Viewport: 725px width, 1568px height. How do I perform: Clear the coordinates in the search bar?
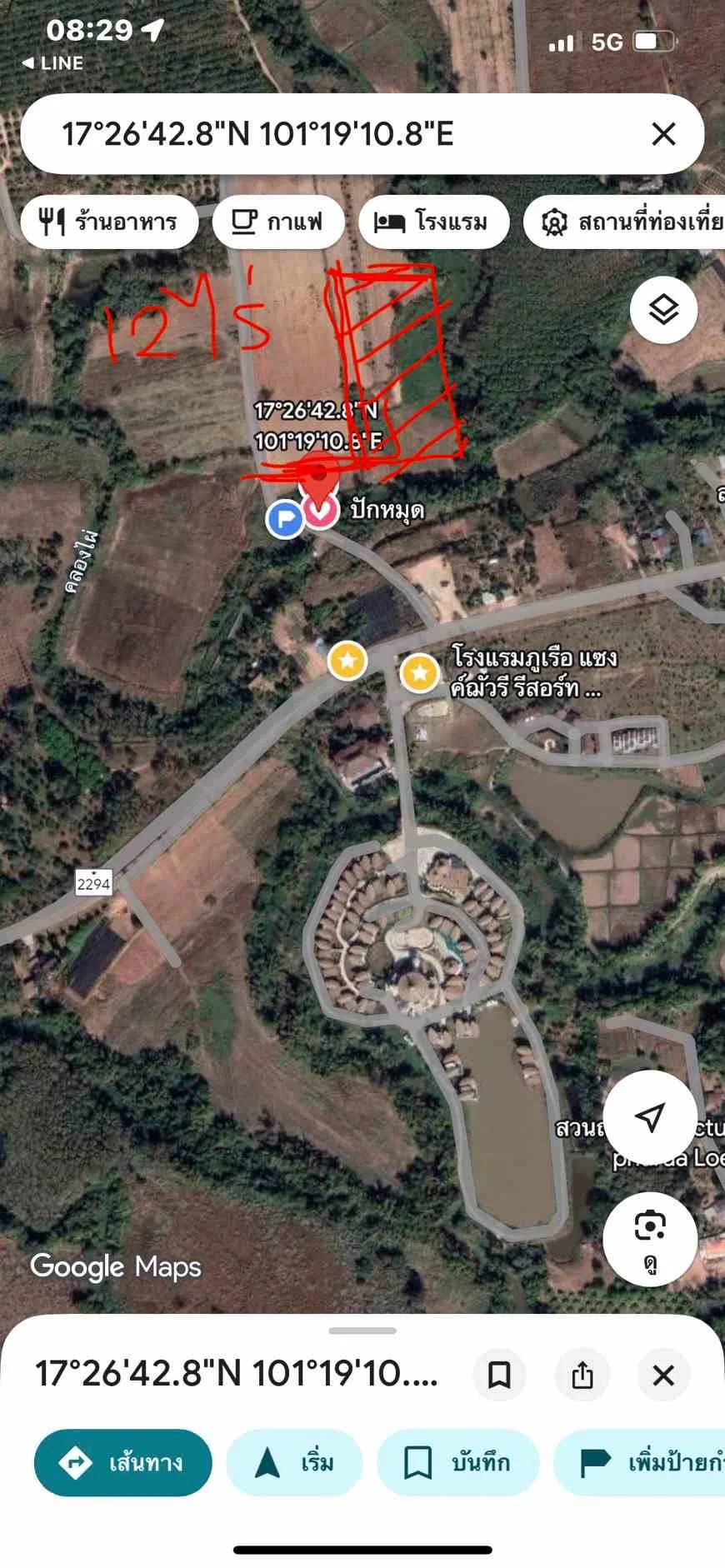coord(662,134)
